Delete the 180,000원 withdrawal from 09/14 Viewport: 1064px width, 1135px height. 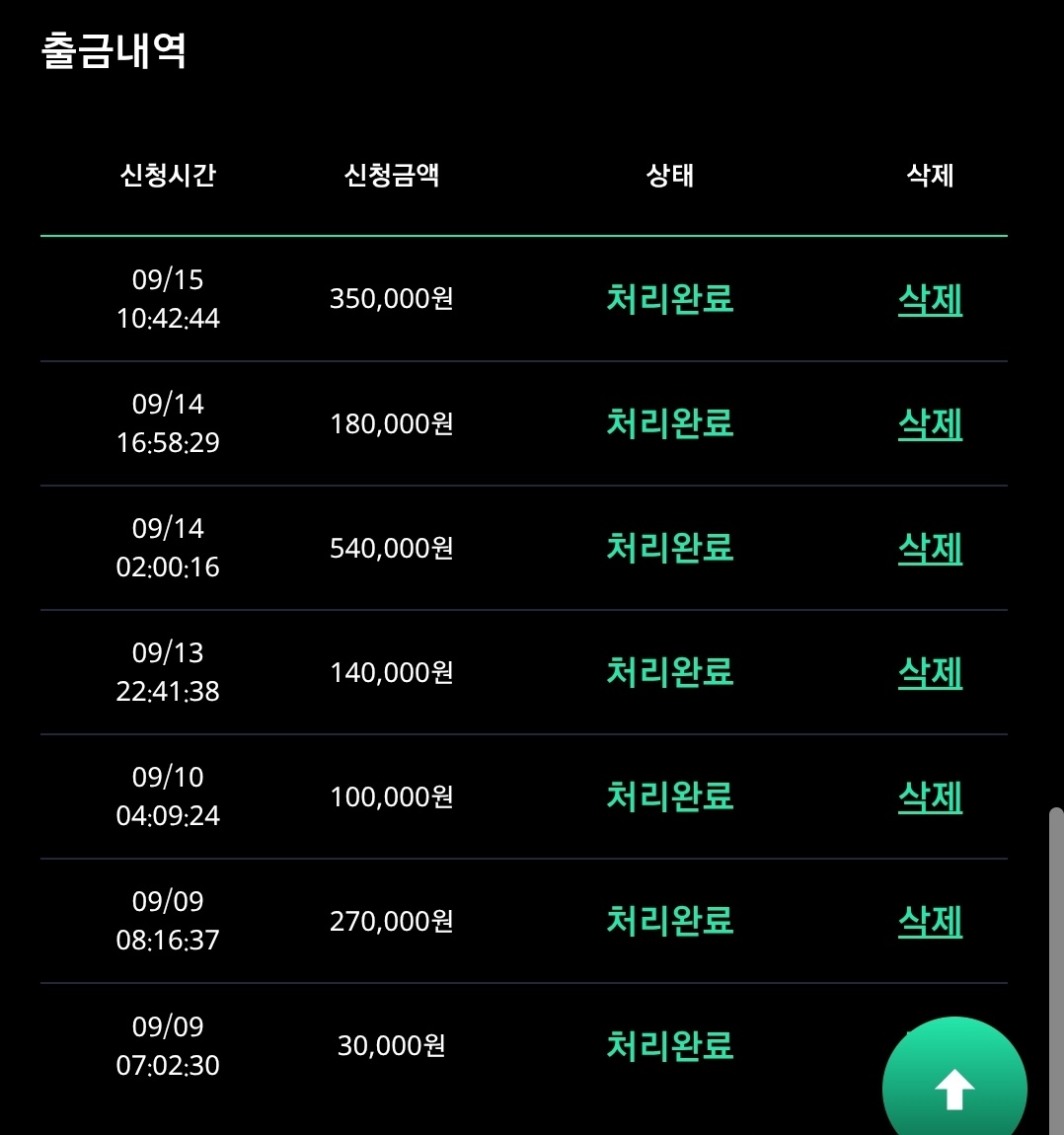pos(930,424)
